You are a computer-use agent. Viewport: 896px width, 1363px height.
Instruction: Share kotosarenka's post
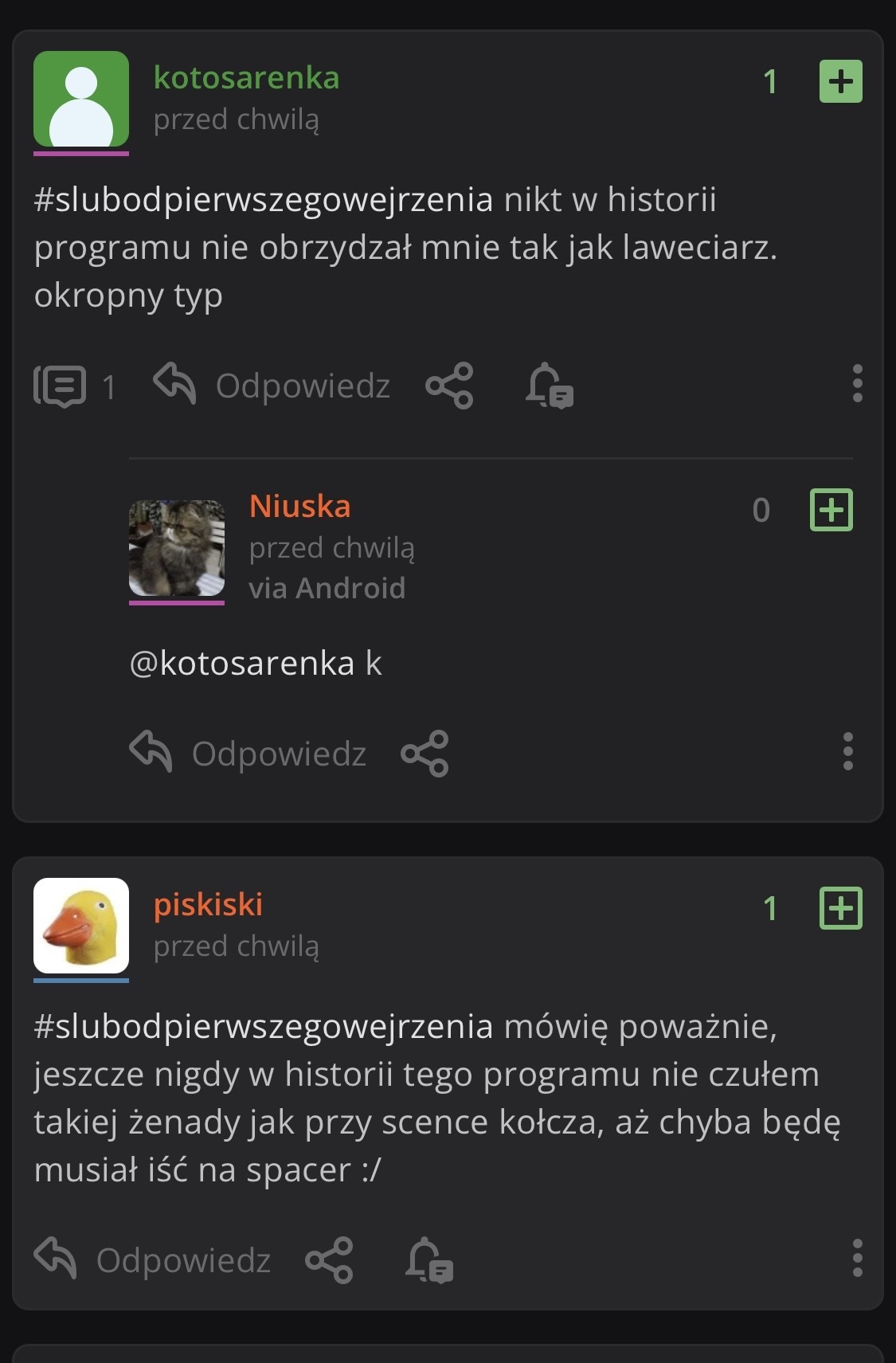tap(449, 386)
